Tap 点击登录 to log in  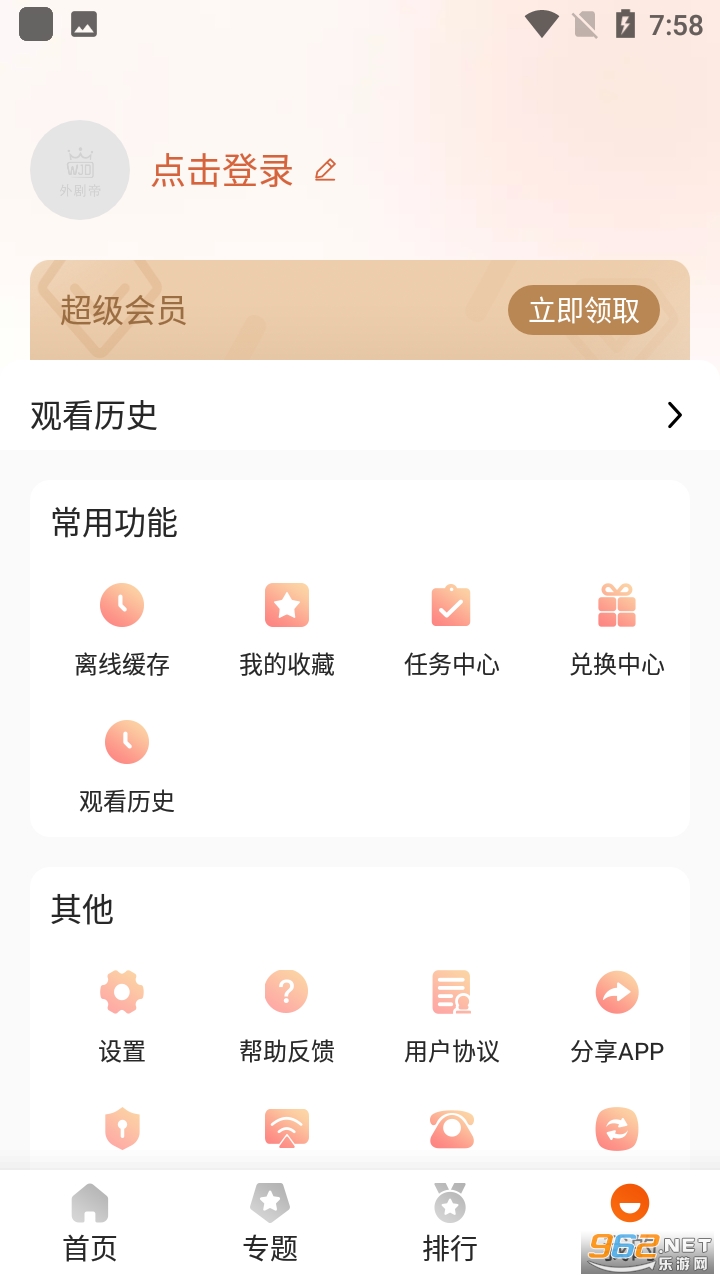pos(222,171)
